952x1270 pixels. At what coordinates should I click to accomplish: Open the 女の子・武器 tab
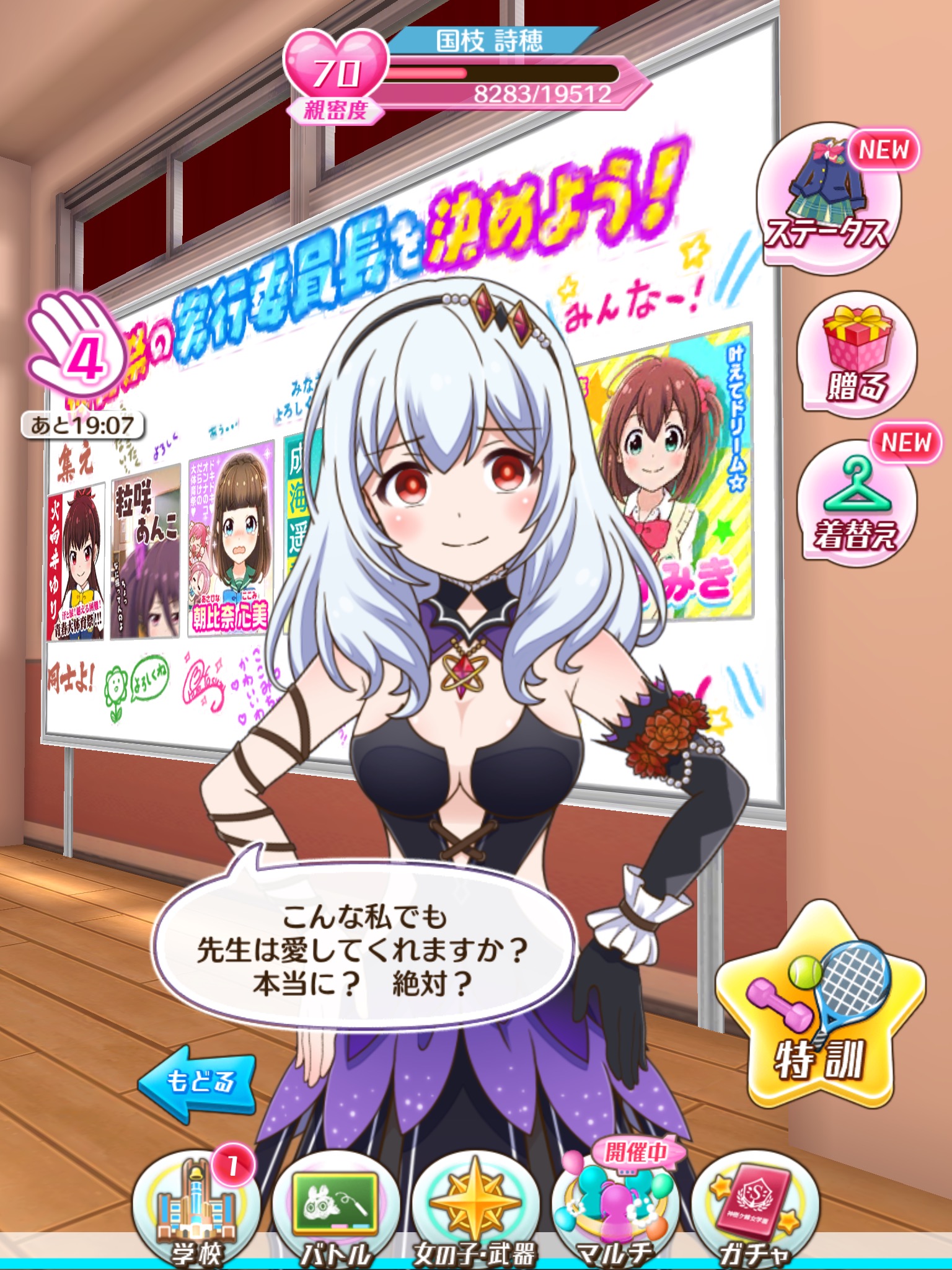[475, 1209]
